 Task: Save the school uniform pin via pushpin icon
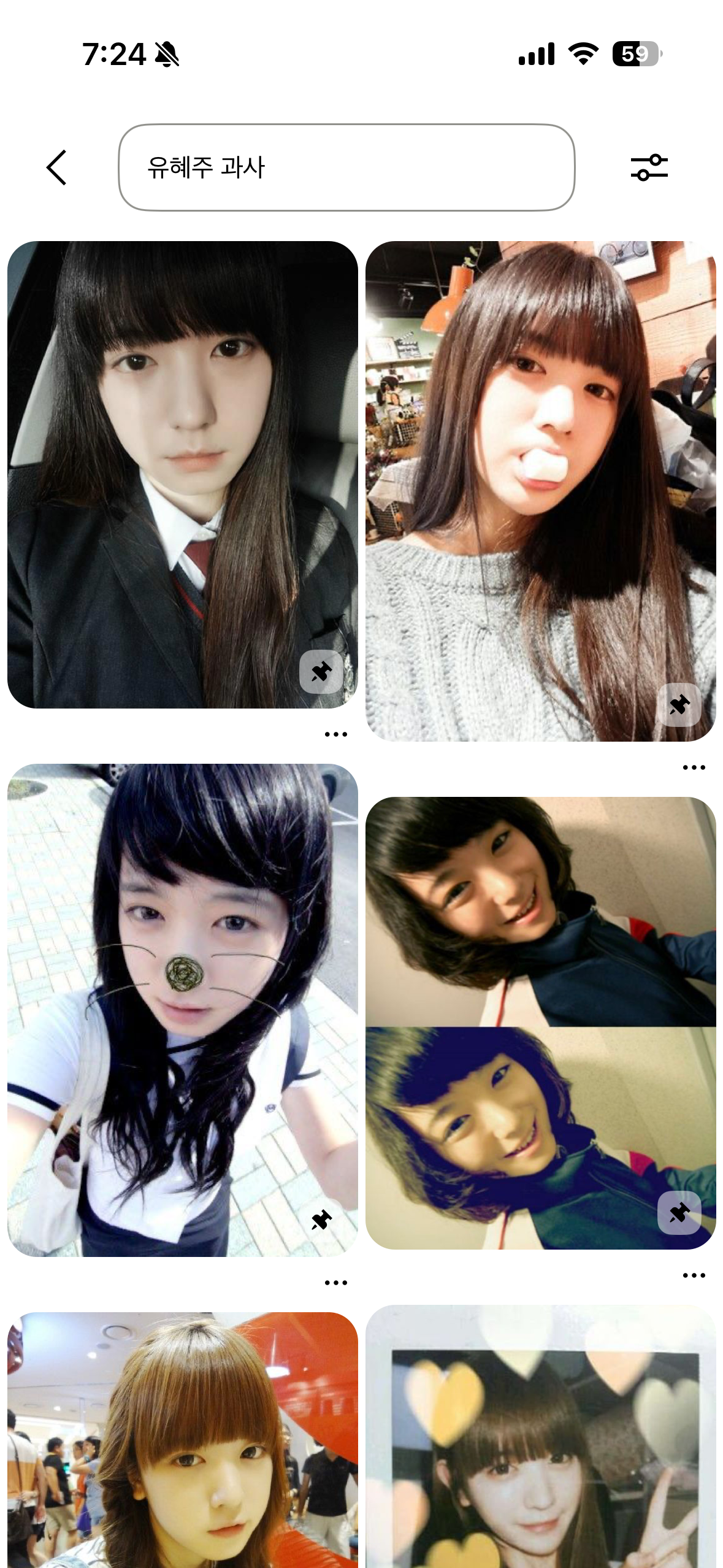click(x=321, y=672)
